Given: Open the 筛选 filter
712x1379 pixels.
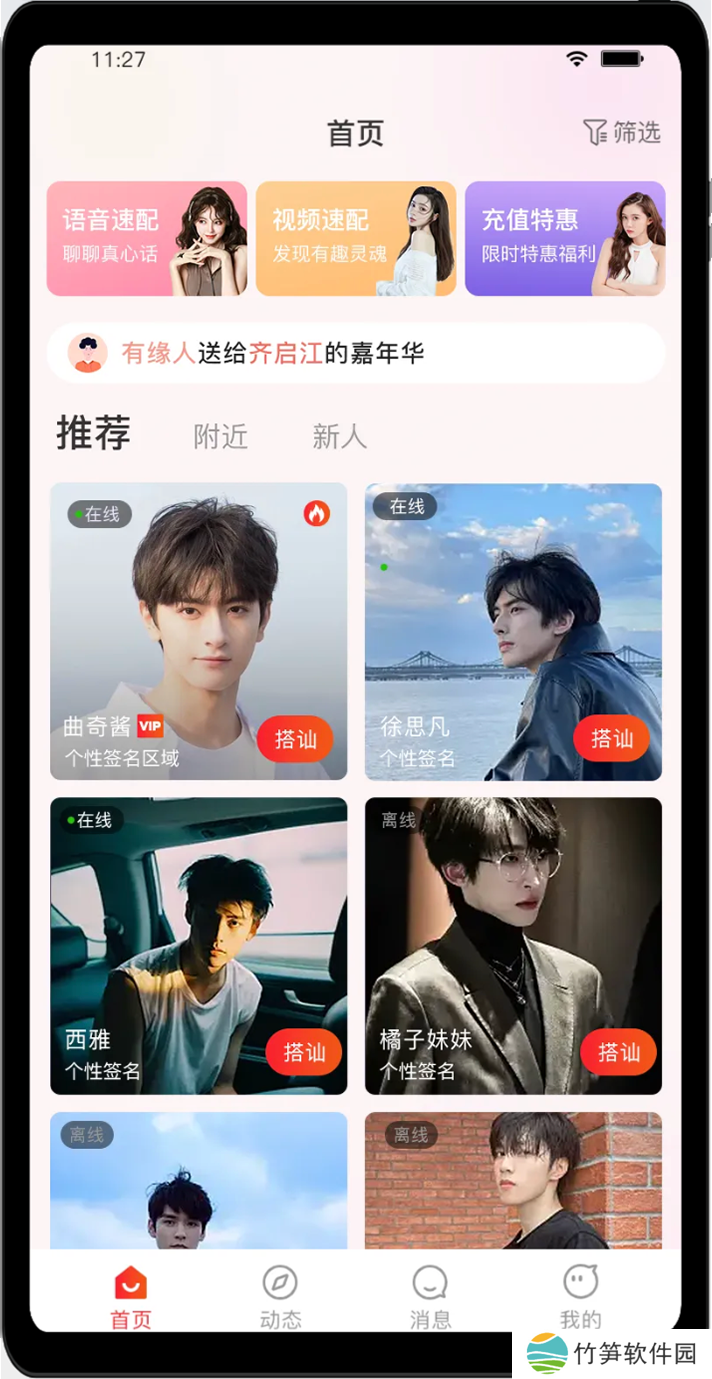Looking at the screenshot, I should [x=622, y=132].
